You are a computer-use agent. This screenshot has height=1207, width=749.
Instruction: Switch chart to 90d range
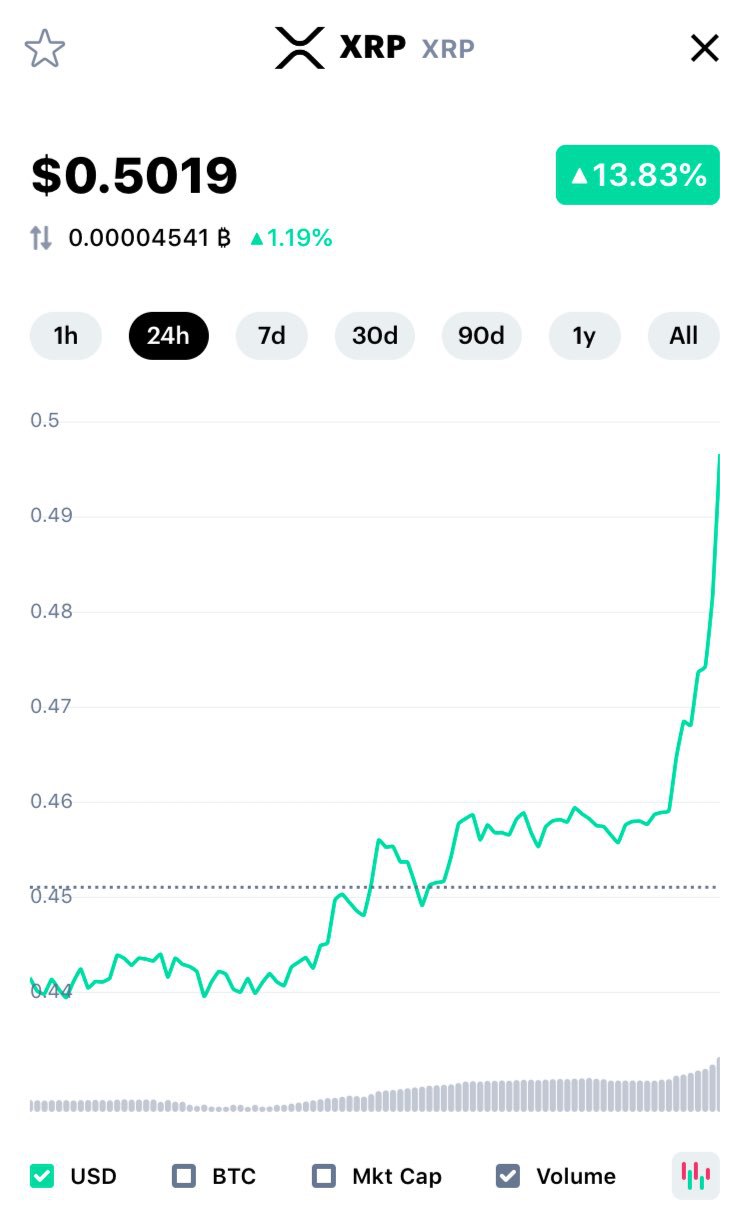(x=481, y=336)
